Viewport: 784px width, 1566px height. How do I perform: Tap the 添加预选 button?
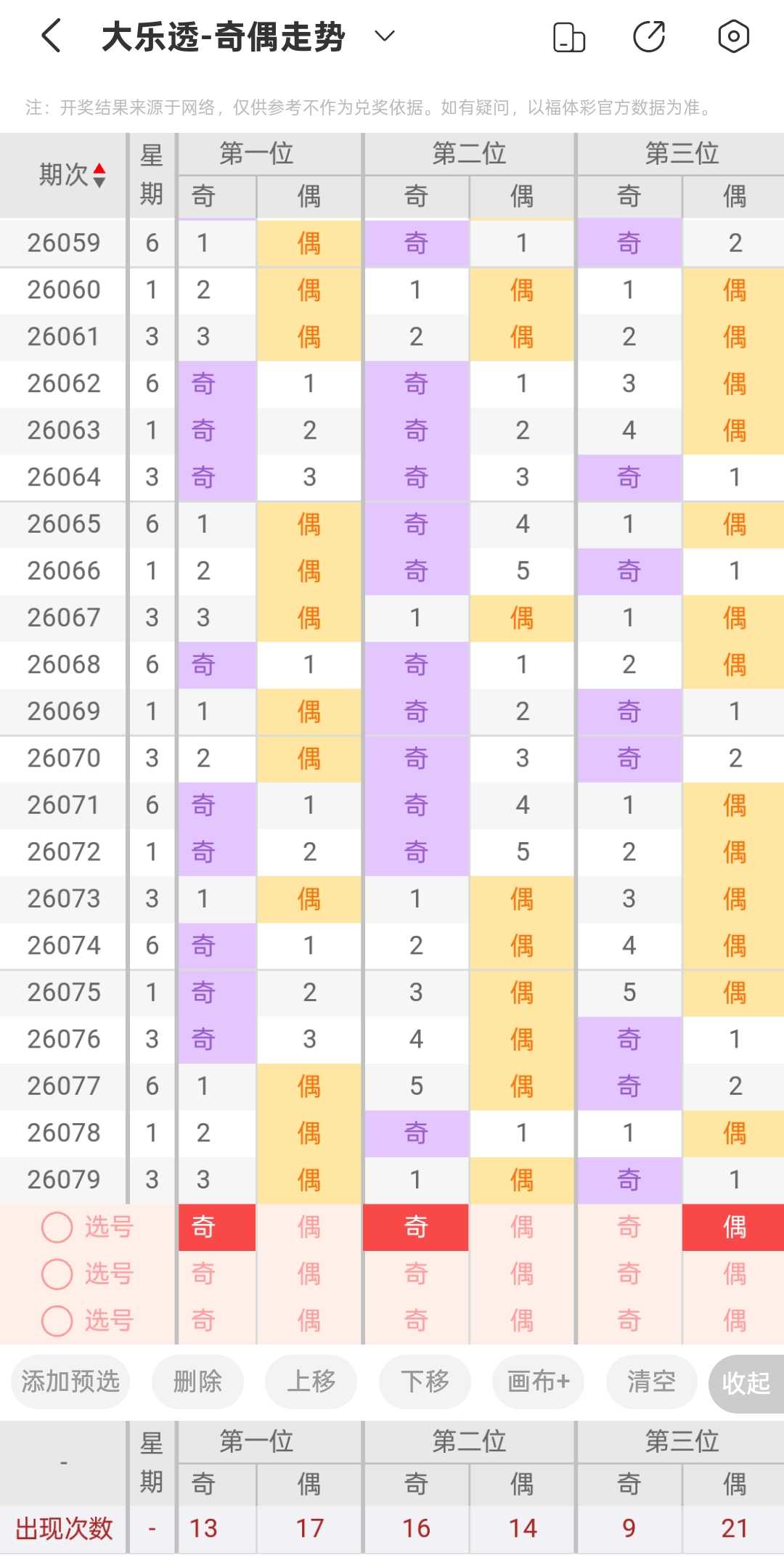(70, 1381)
